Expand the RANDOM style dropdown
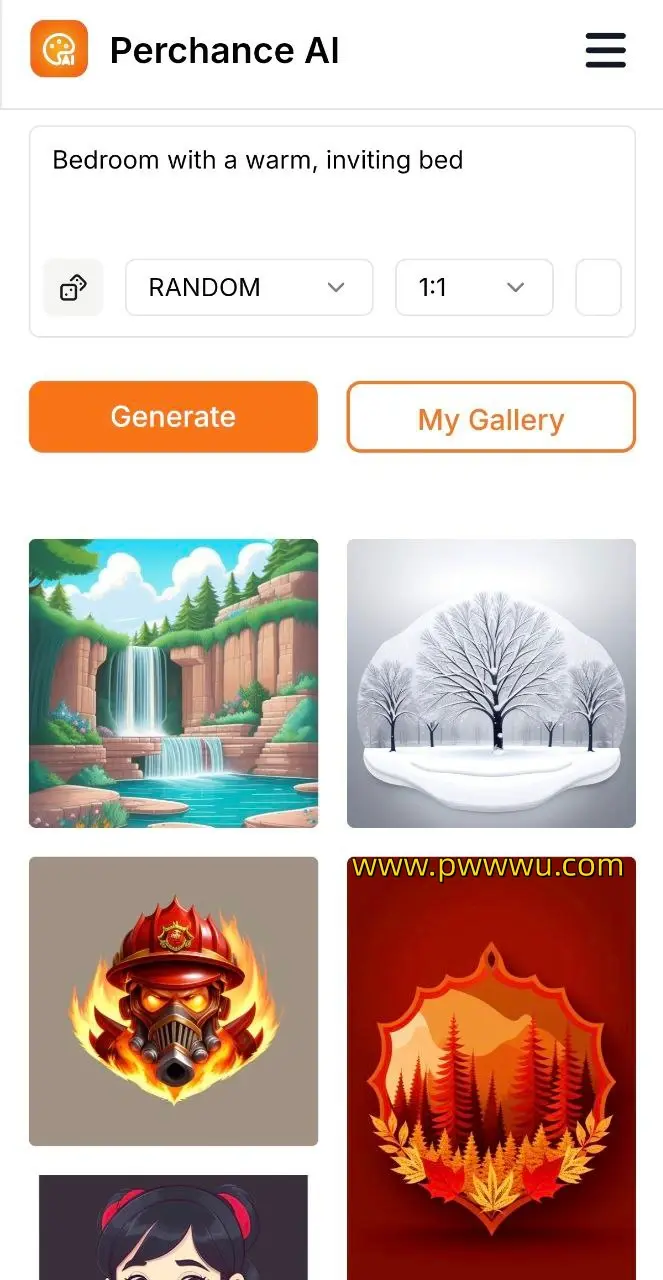Screen dimensions: 663x1280 click(x=248, y=288)
